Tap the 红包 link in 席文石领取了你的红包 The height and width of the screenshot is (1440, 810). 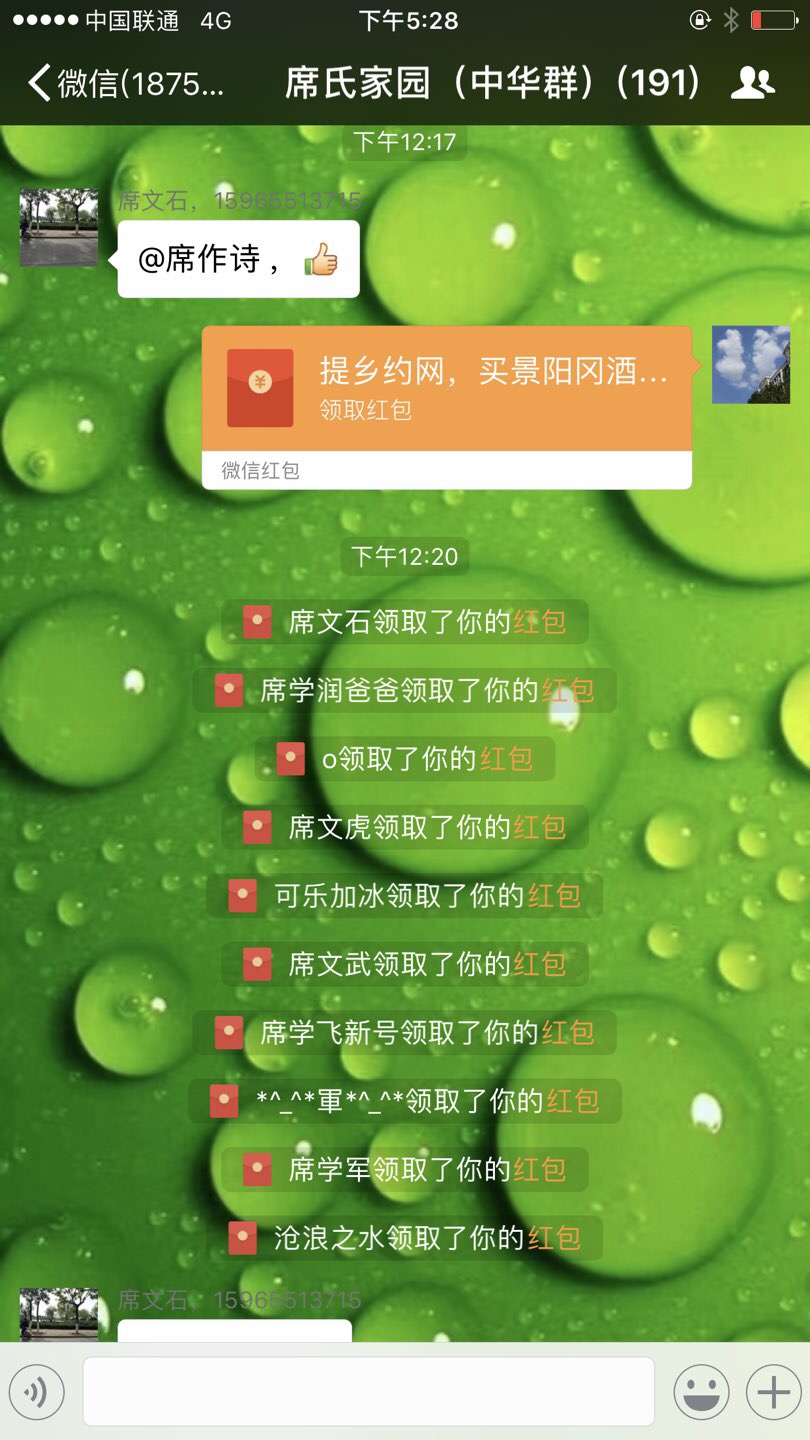pyautogui.click(x=540, y=622)
